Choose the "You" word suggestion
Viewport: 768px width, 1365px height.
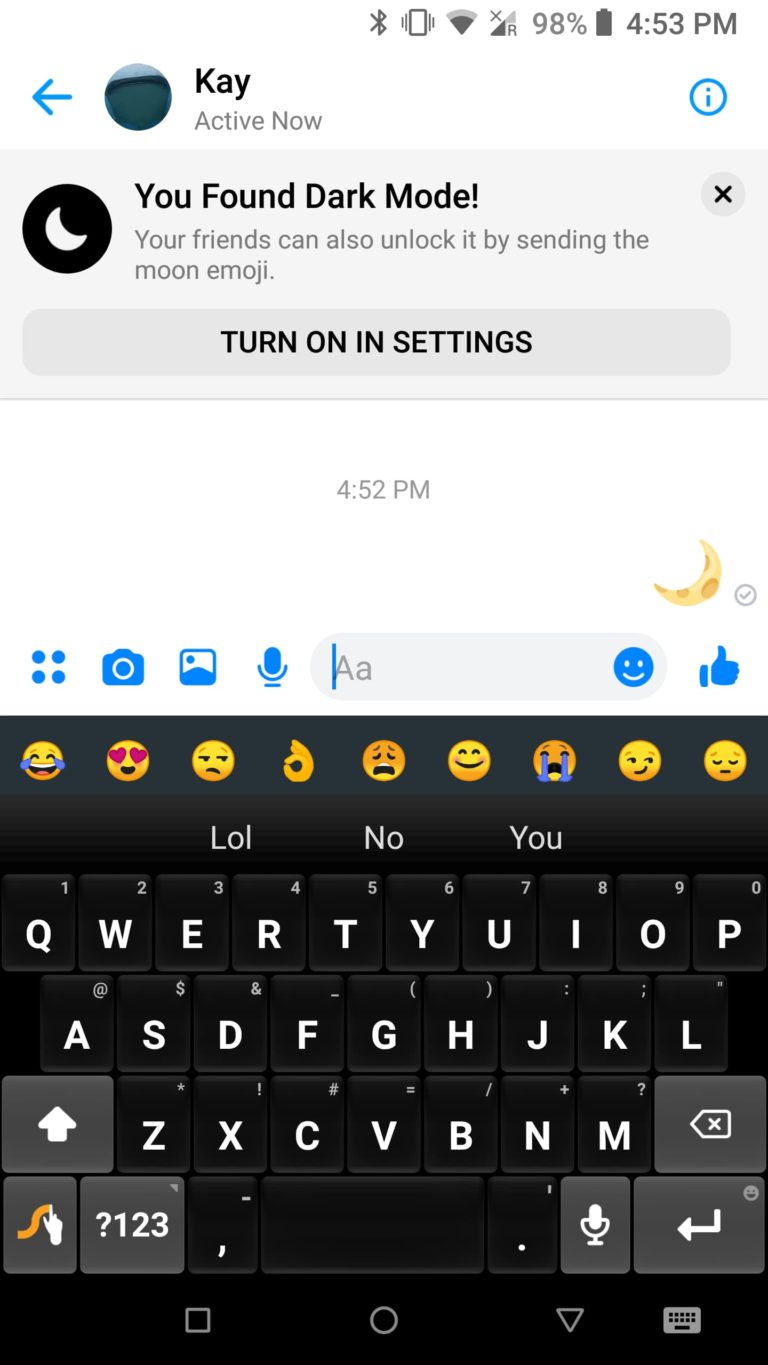click(536, 837)
